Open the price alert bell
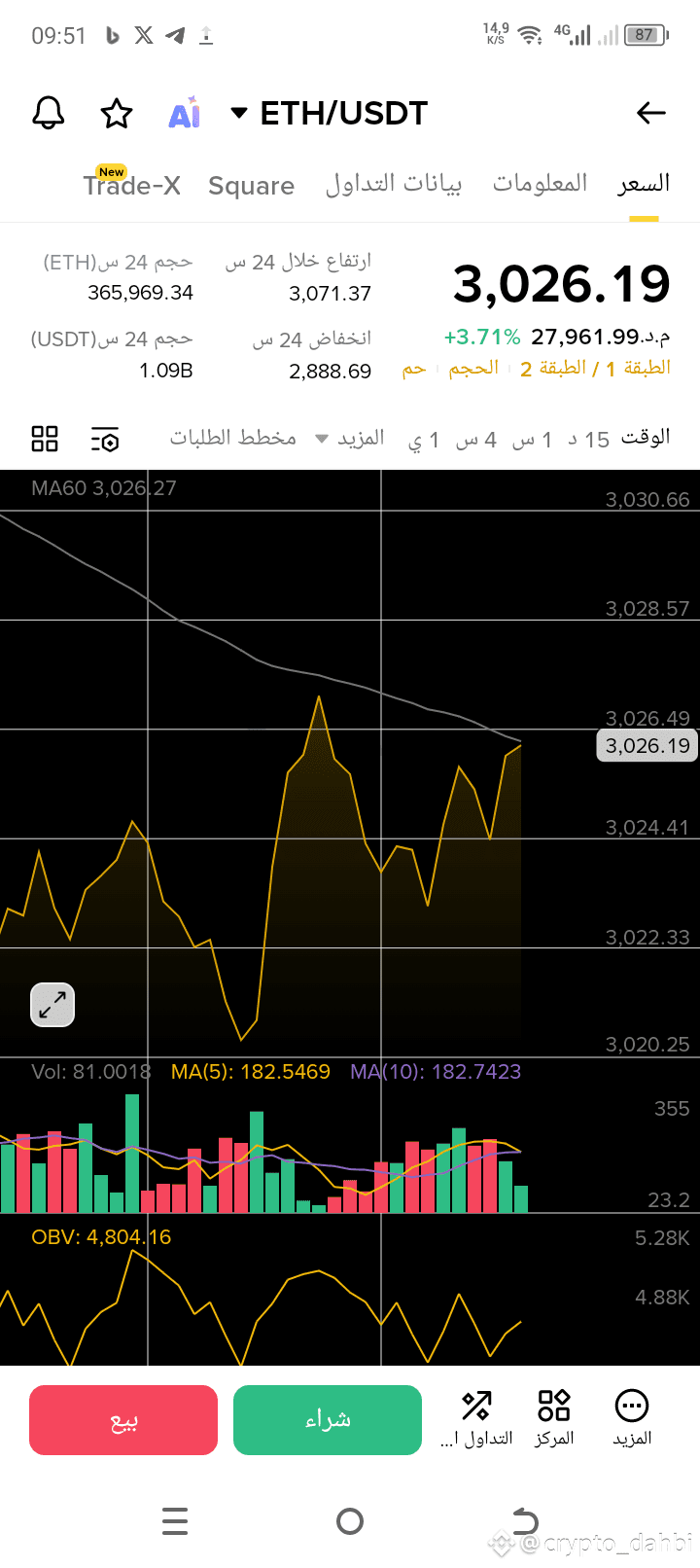 49,114
